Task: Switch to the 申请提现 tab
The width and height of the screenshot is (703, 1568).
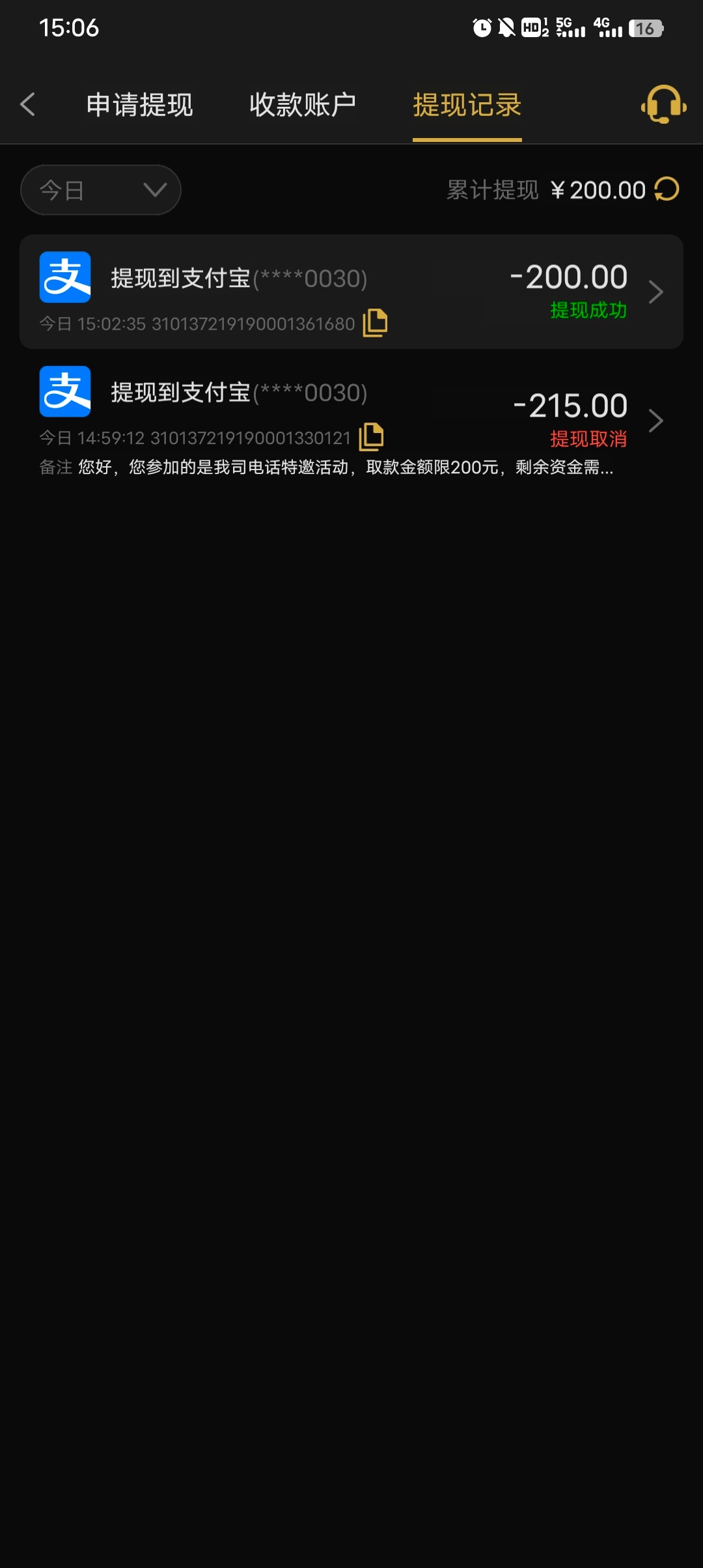Action: pyautogui.click(x=139, y=105)
